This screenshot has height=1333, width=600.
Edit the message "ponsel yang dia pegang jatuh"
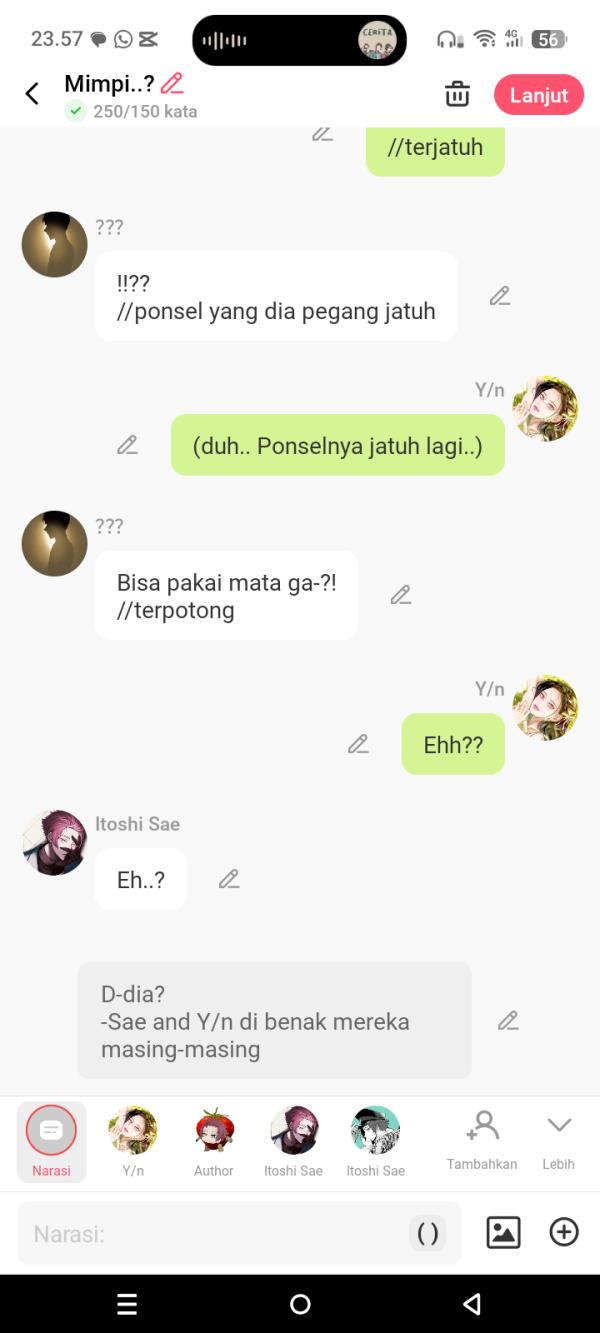click(500, 296)
